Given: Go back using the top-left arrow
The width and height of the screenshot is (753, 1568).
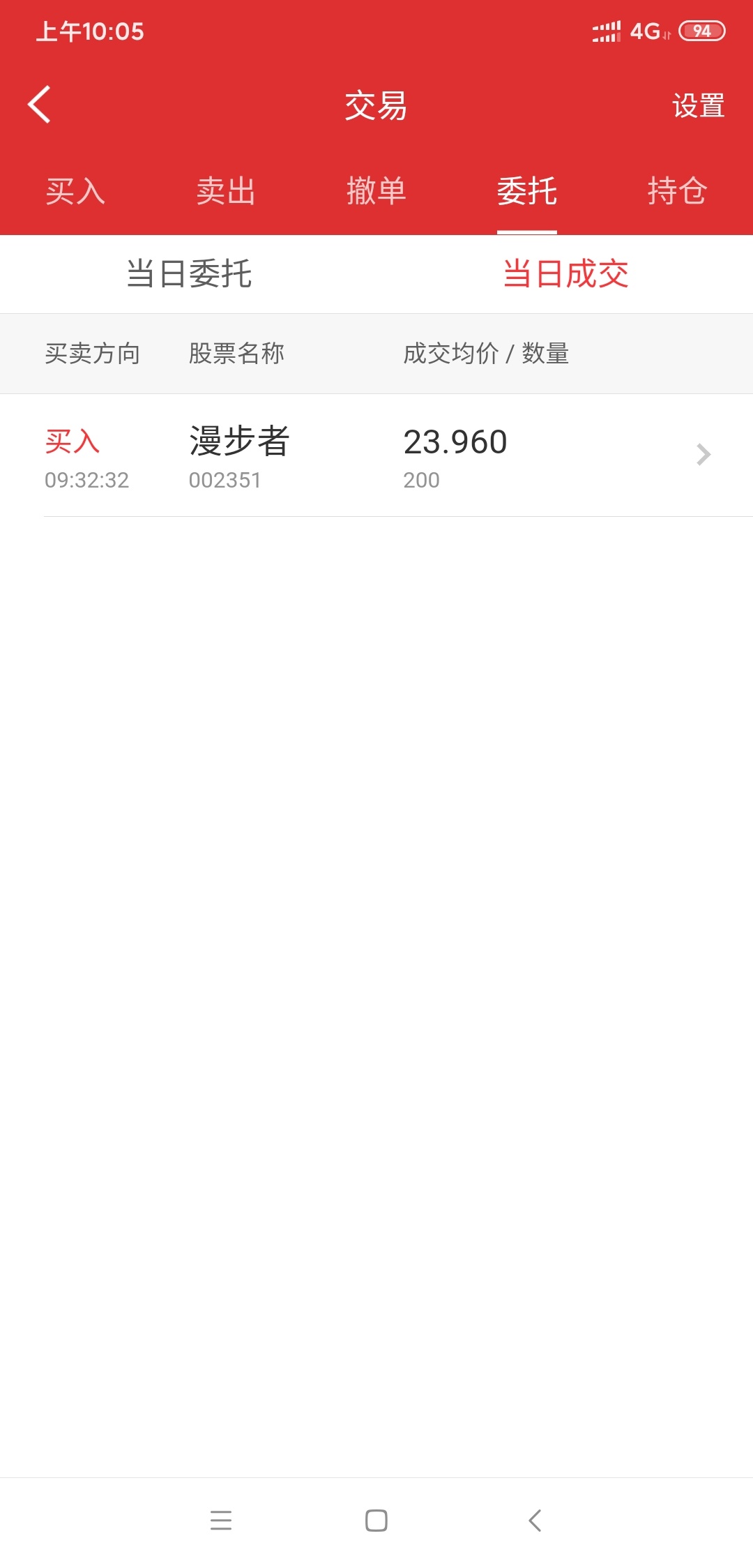Looking at the screenshot, I should tap(40, 105).
